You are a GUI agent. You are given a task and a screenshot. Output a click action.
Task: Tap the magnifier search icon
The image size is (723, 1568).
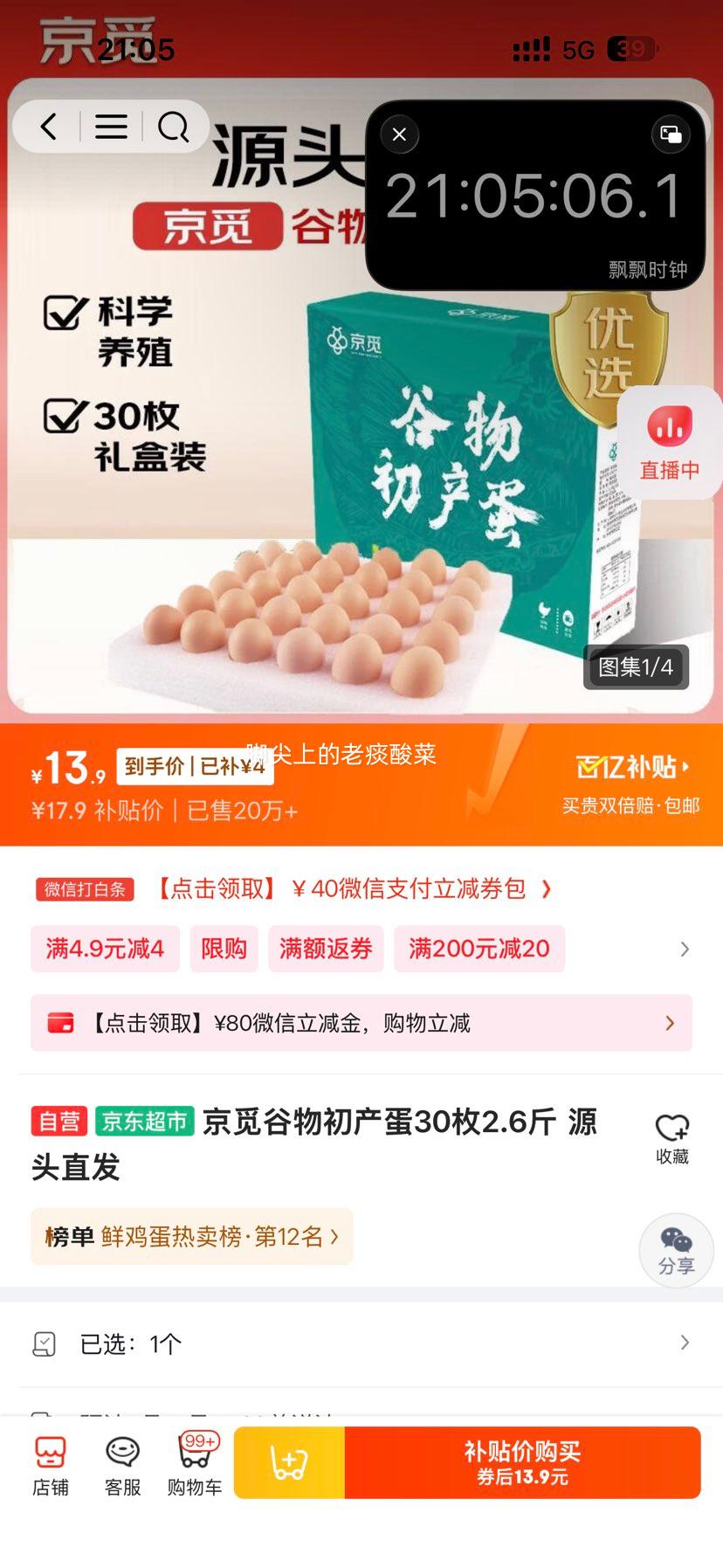click(173, 128)
